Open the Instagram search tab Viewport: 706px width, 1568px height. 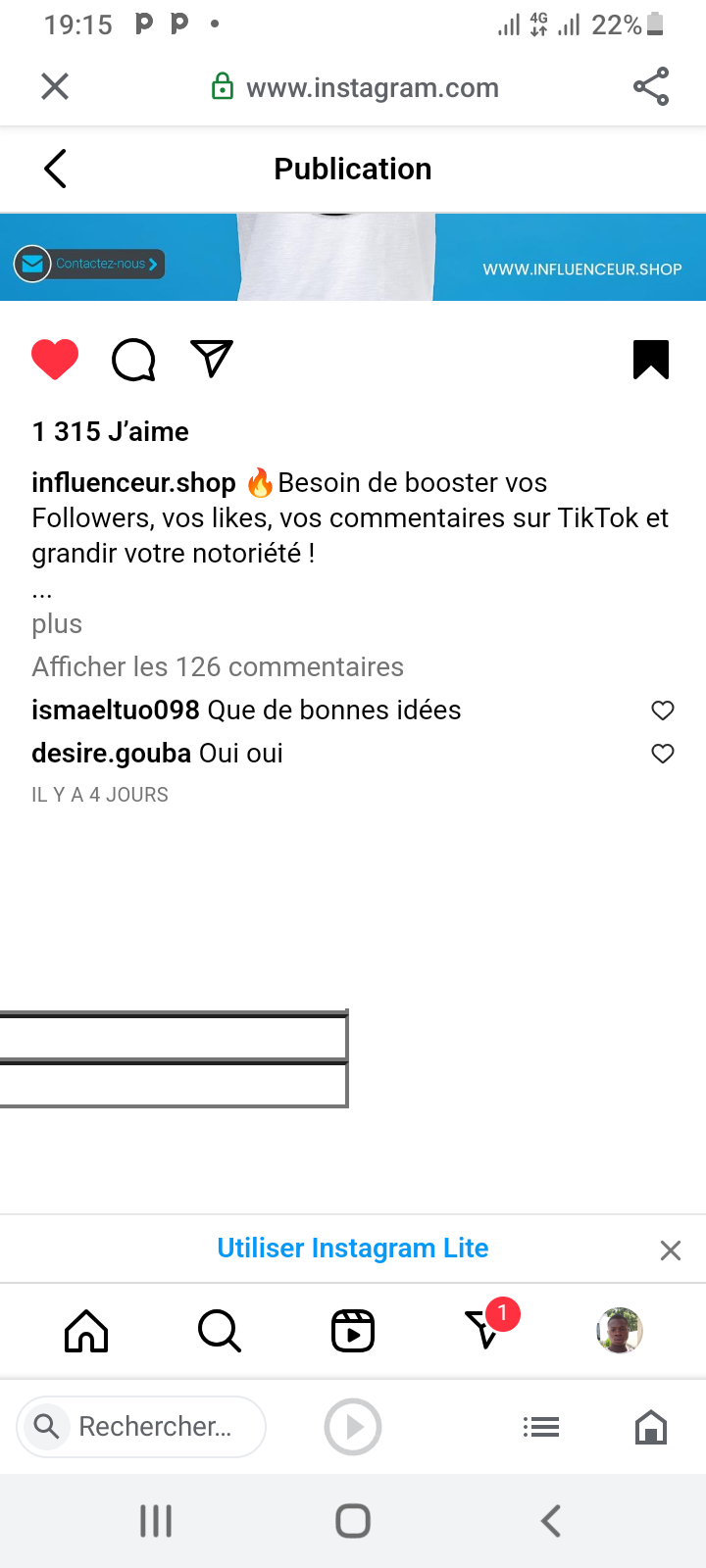(x=220, y=1331)
